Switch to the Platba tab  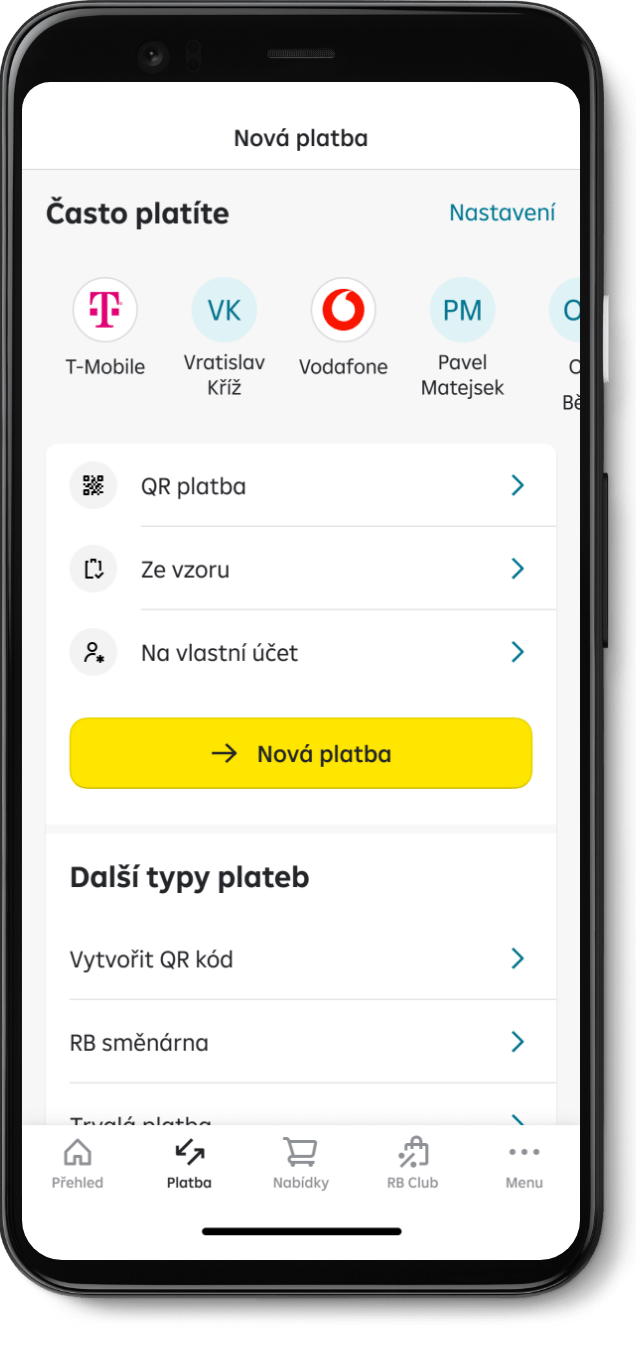(x=189, y=1164)
